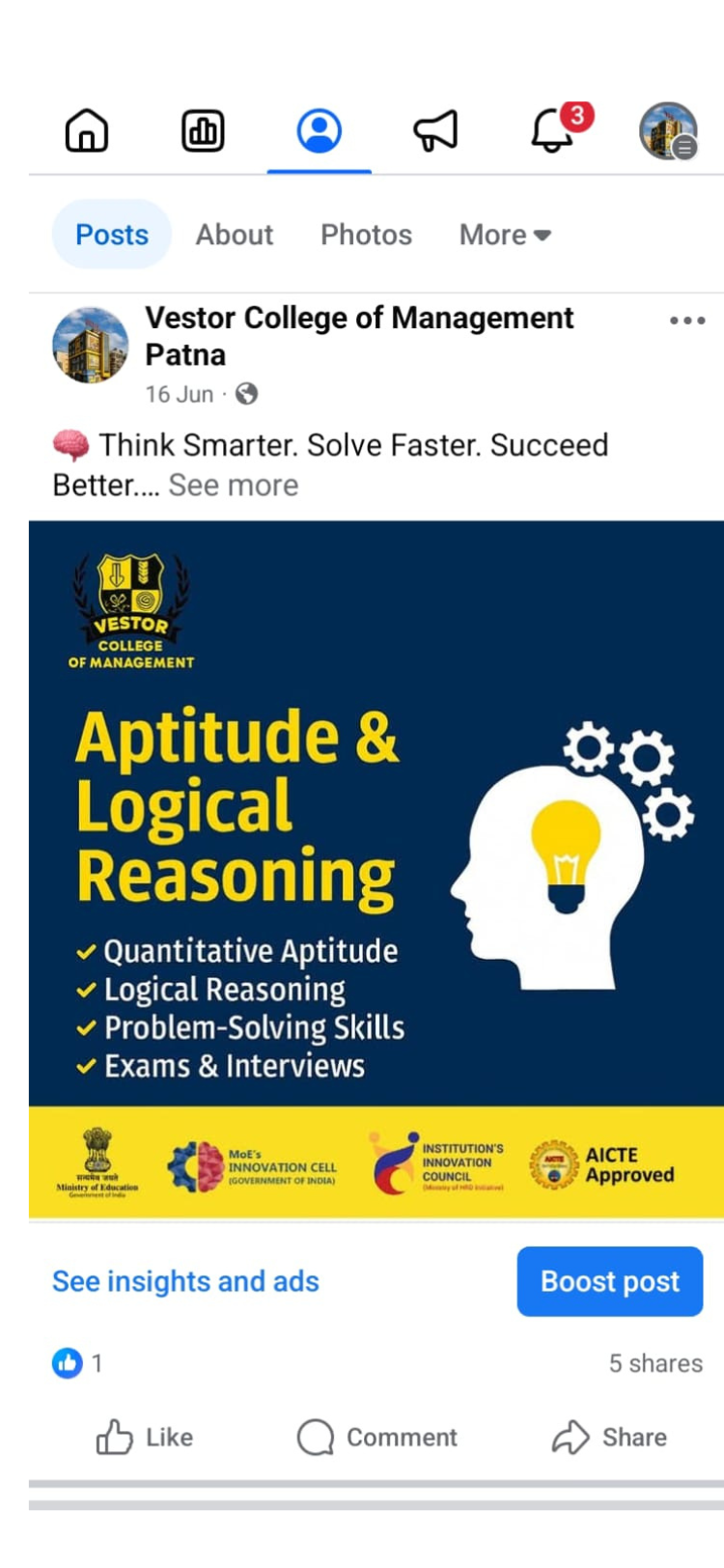Open the Aptitude & Logical Reasoning post image
The image size is (724, 1568).
pyautogui.click(x=376, y=869)
